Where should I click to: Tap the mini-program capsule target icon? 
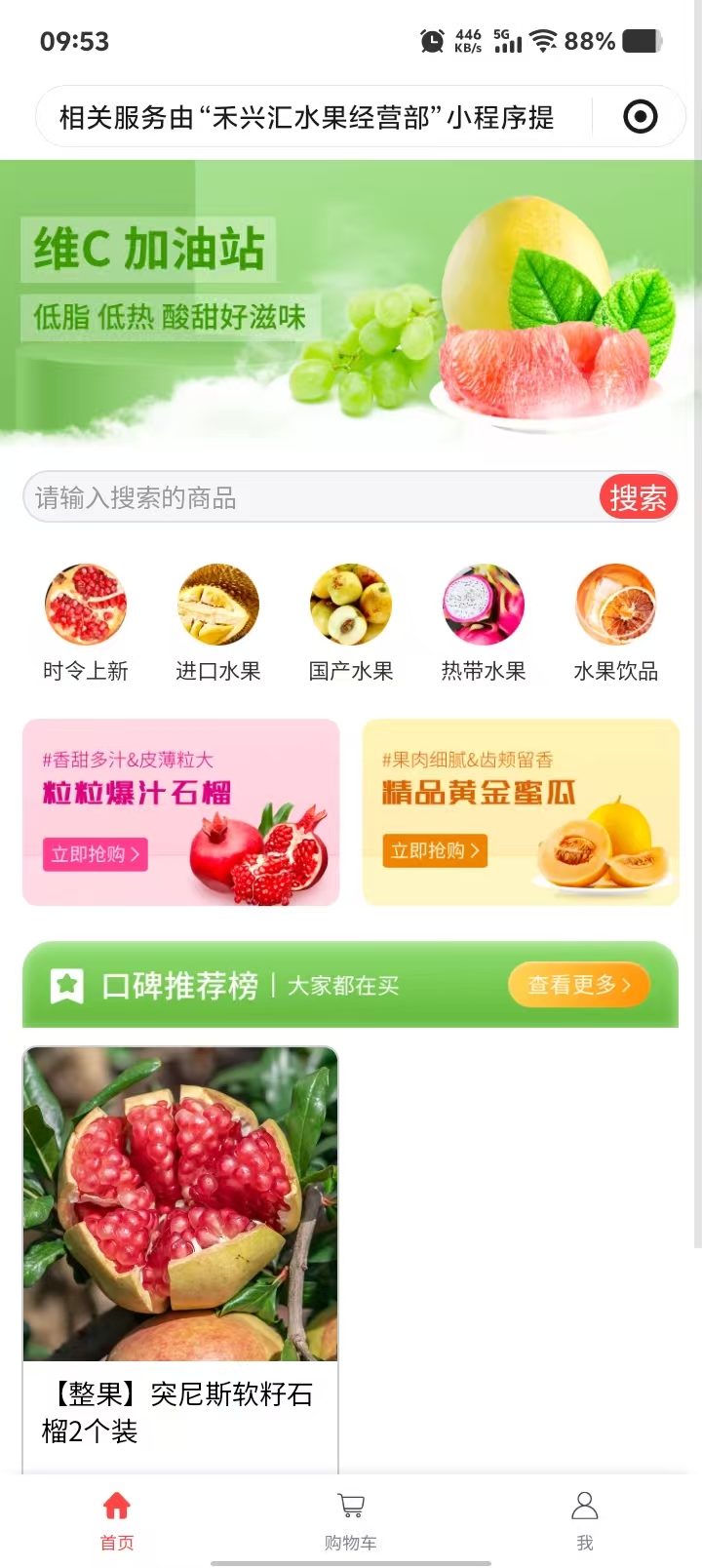pos(640,117)
